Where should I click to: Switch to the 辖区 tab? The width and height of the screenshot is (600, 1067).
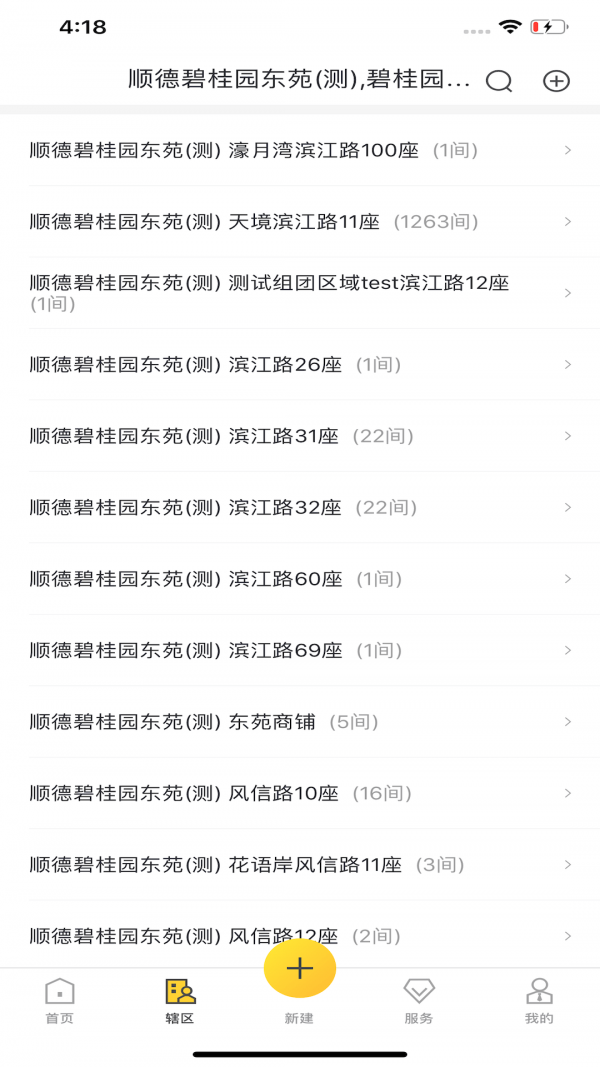[180, 1001]
